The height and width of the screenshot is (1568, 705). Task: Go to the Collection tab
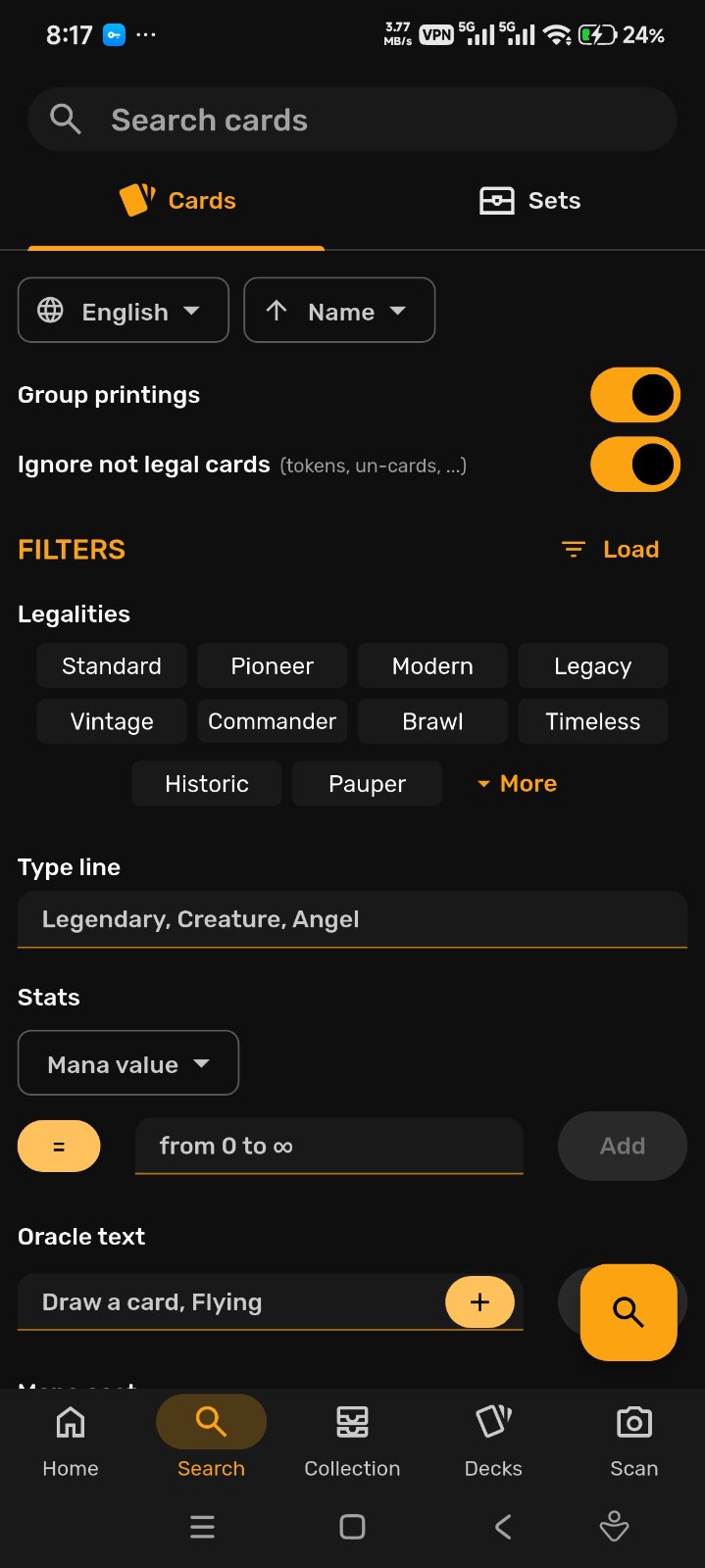coord(352,1438)
